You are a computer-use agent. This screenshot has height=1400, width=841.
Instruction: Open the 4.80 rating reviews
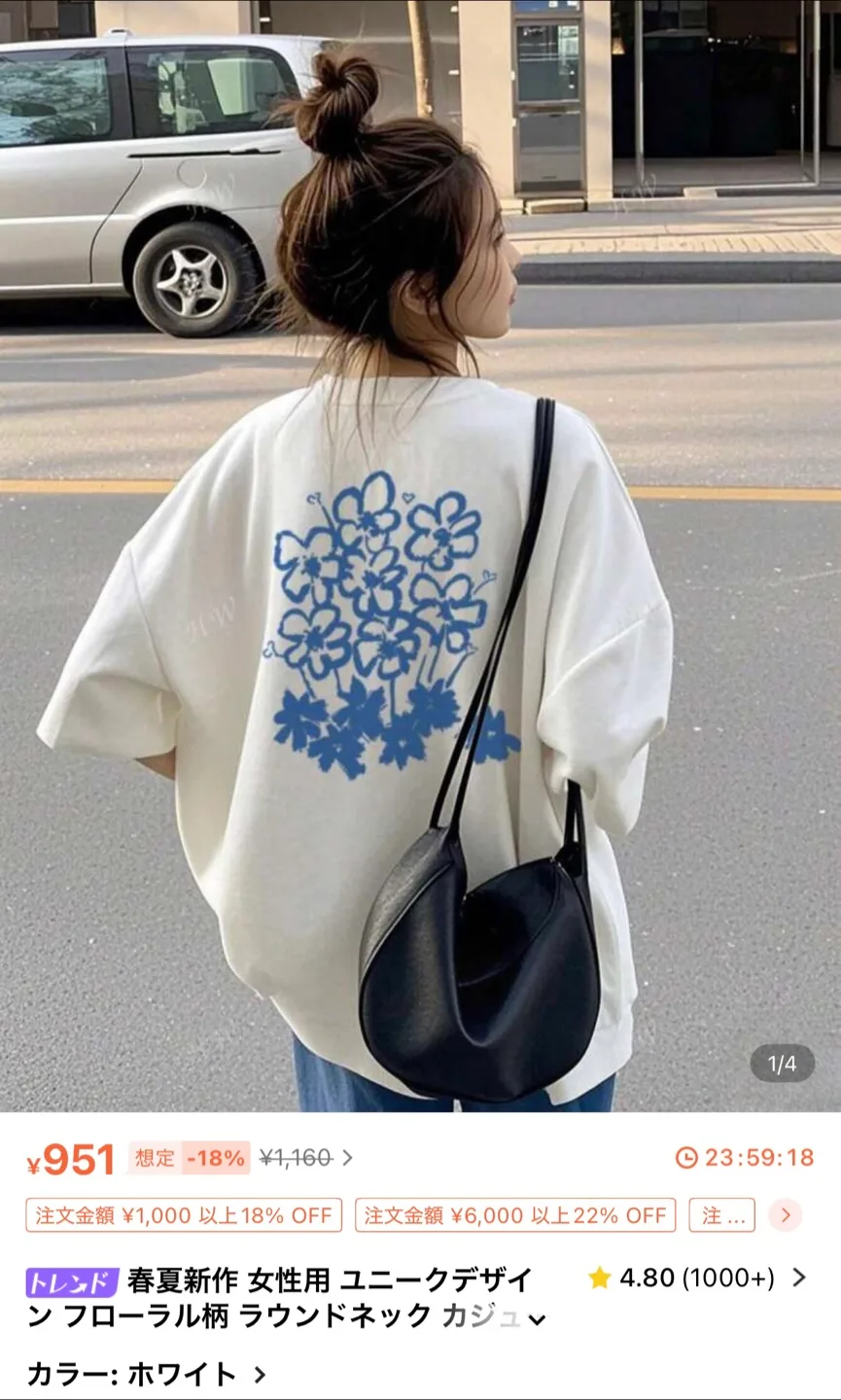point(696,1277)
